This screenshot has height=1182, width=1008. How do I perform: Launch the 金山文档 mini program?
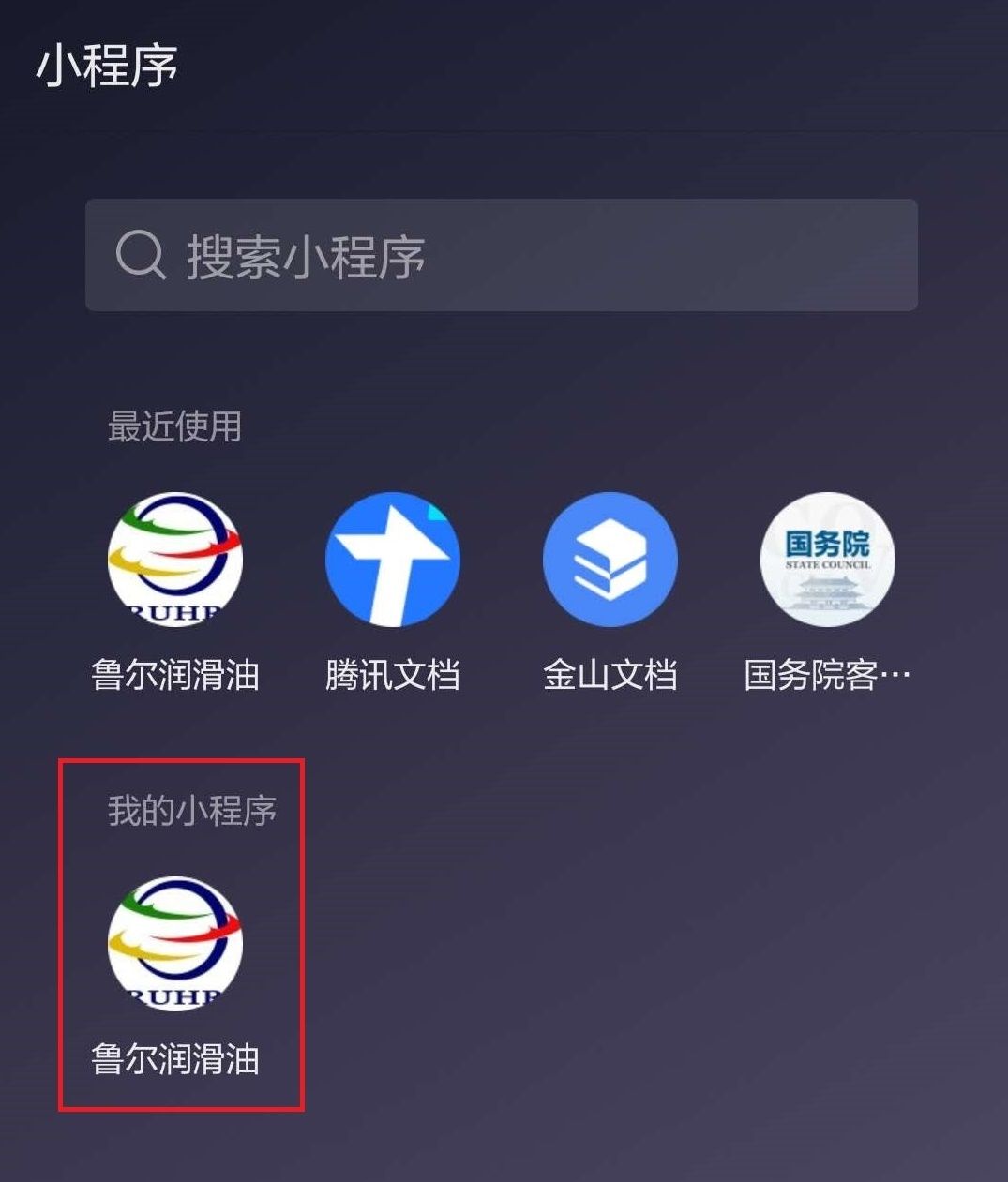609,561
